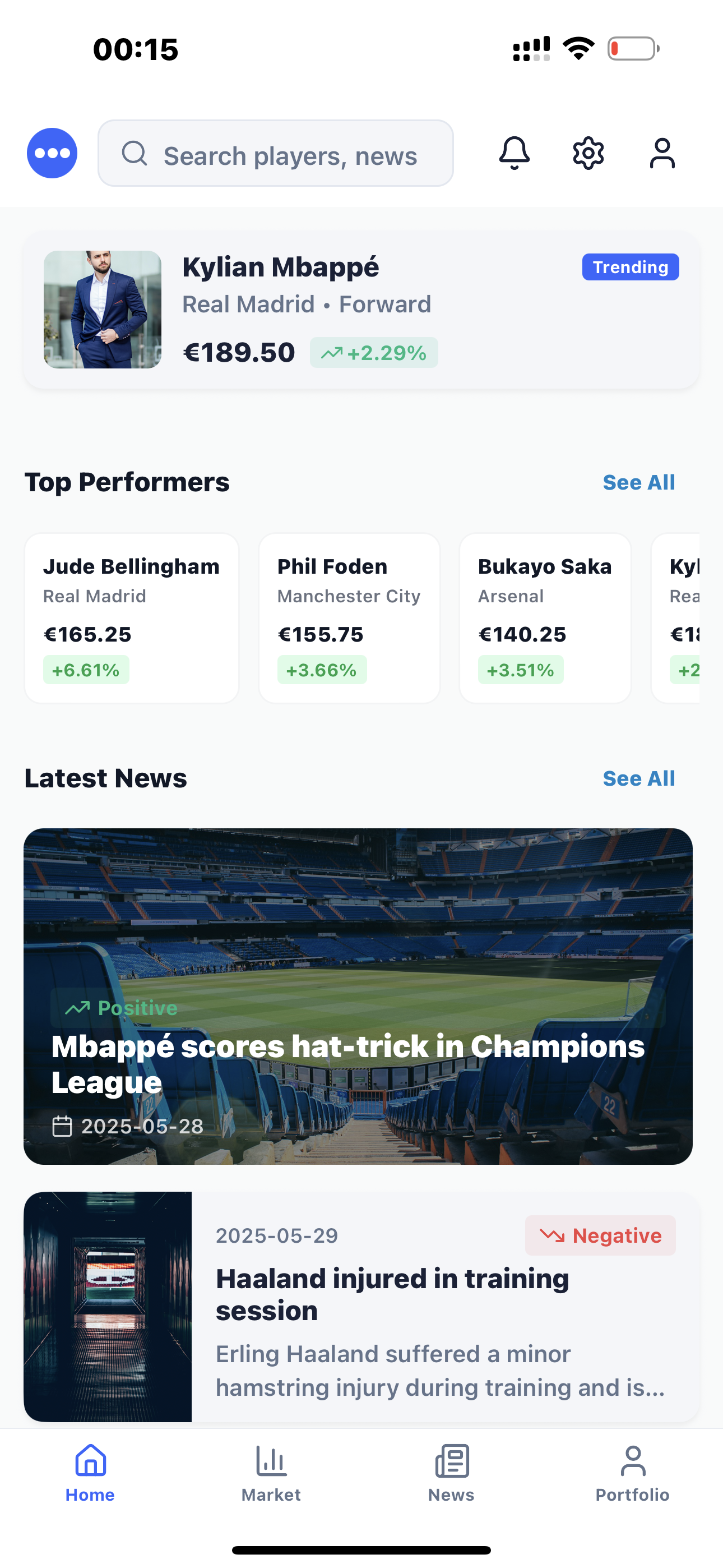Tap the Trending badge on Mbappé
Image resolution: width=723 pixels, height=1568 pixels.
(630, 266)
